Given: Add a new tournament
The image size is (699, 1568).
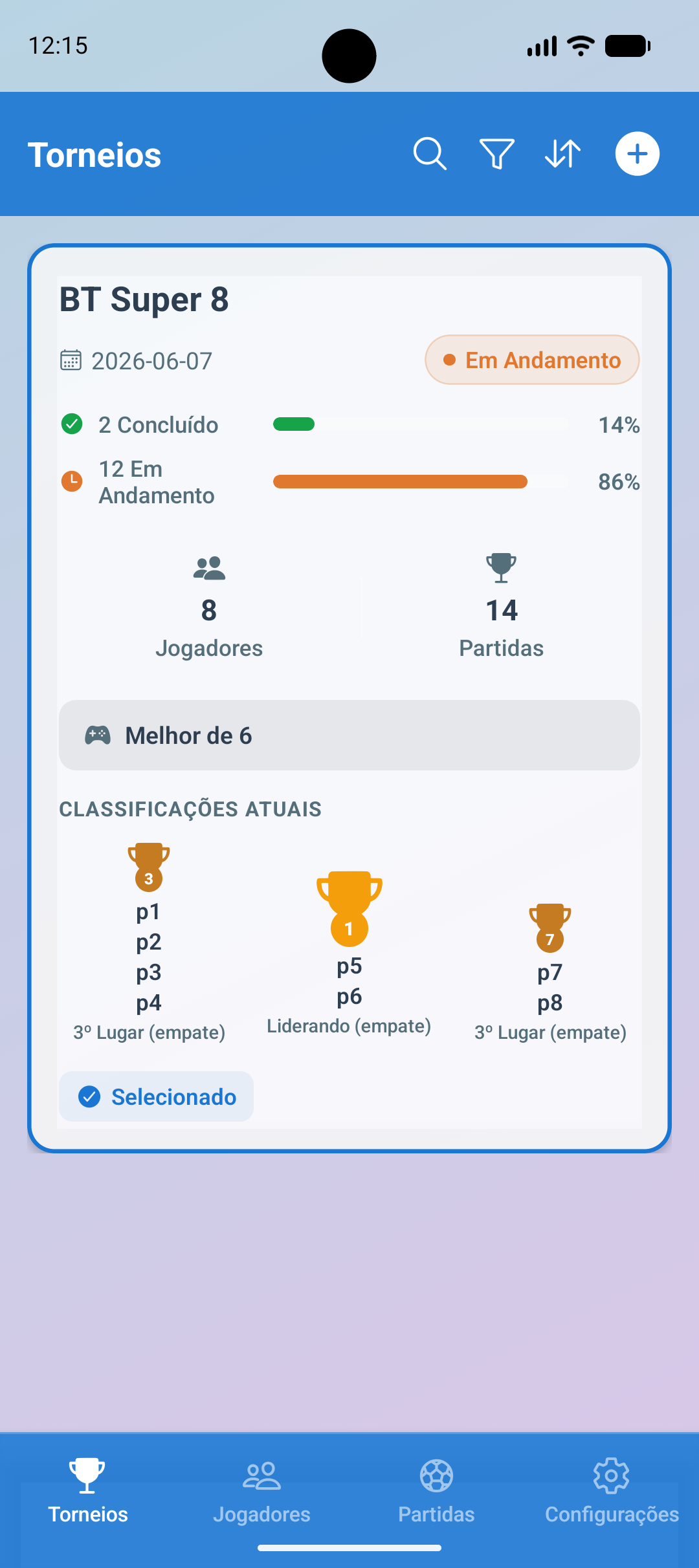Looking at the screenshot, I should pos(638,154).
